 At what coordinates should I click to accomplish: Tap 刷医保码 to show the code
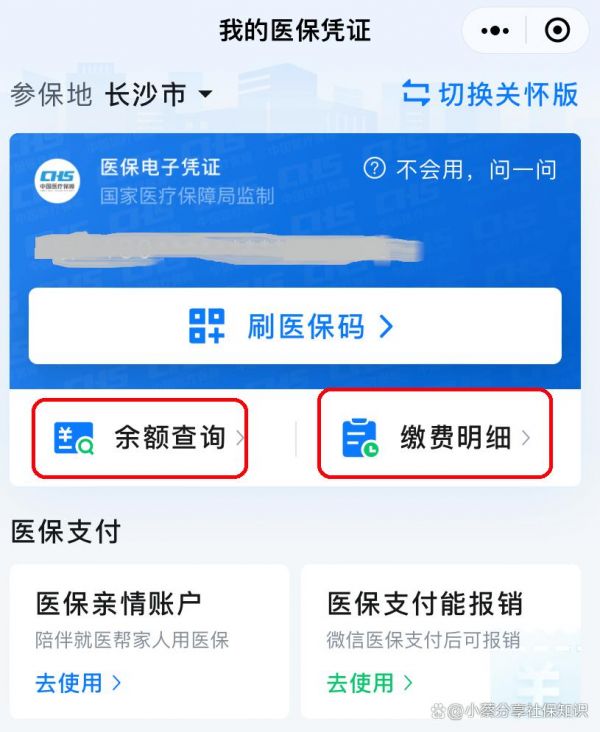tap(294, 326)
